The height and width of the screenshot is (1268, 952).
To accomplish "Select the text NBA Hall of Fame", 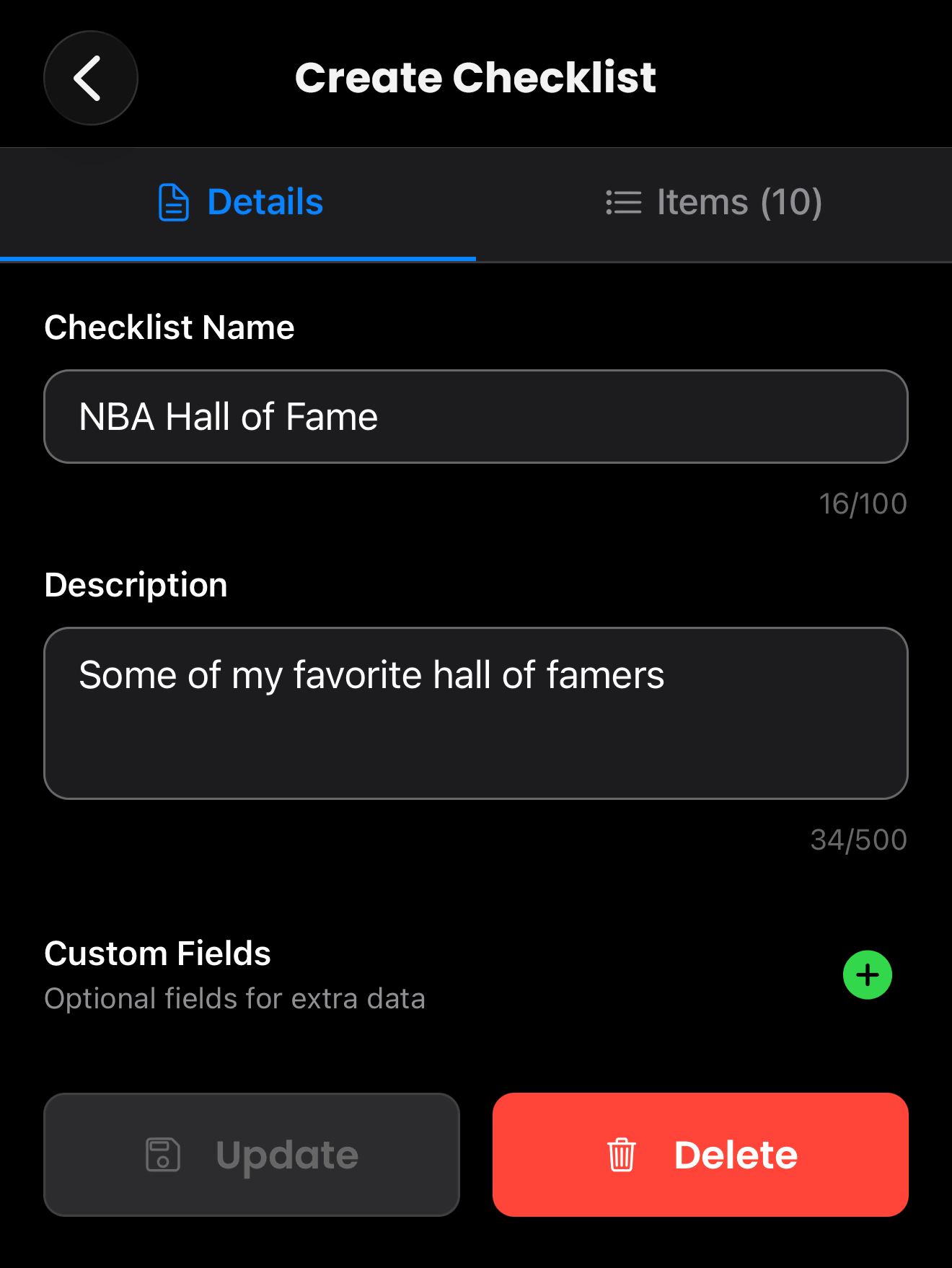I will coord(228,416).
